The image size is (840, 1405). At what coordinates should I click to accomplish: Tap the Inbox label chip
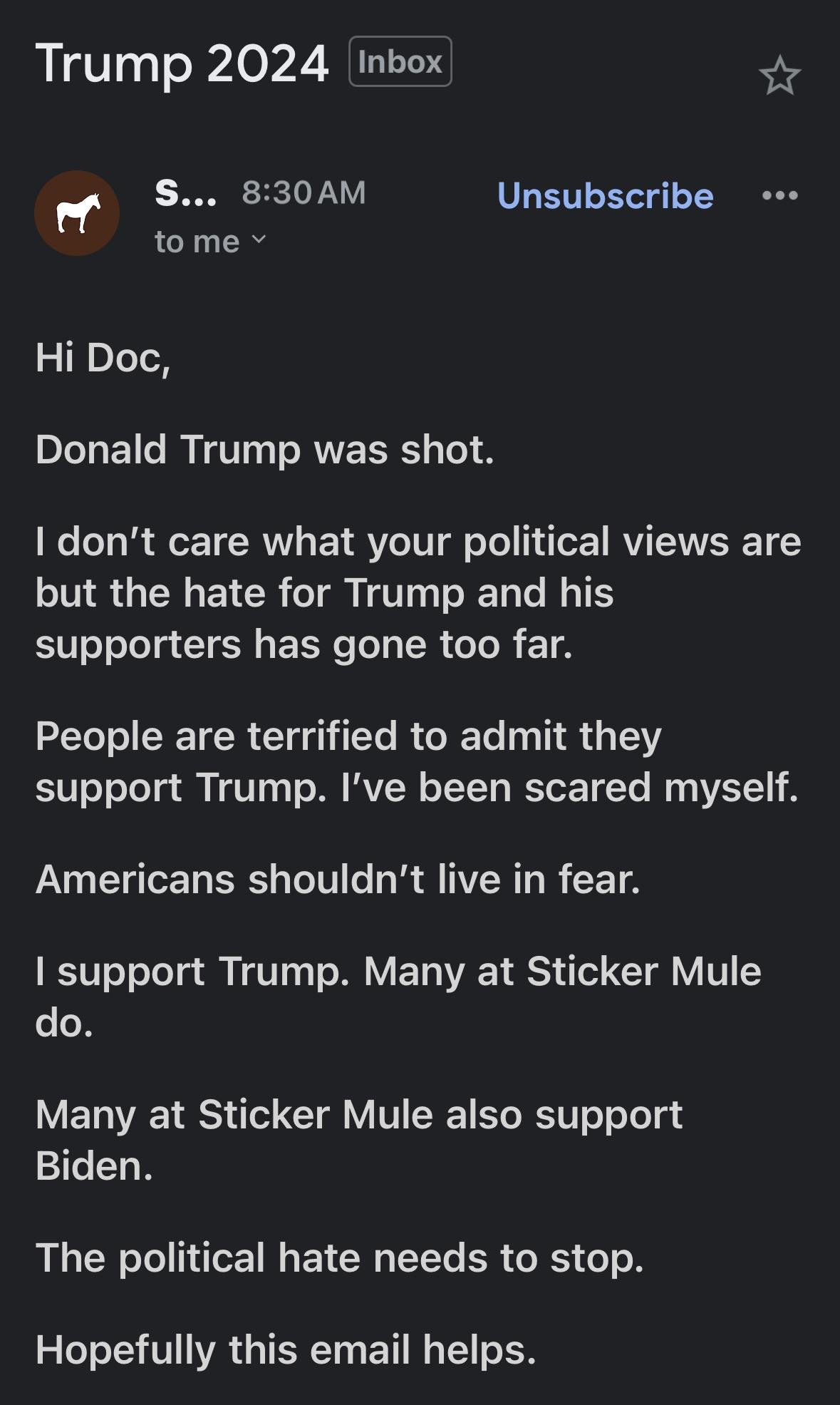coord(400,62)
